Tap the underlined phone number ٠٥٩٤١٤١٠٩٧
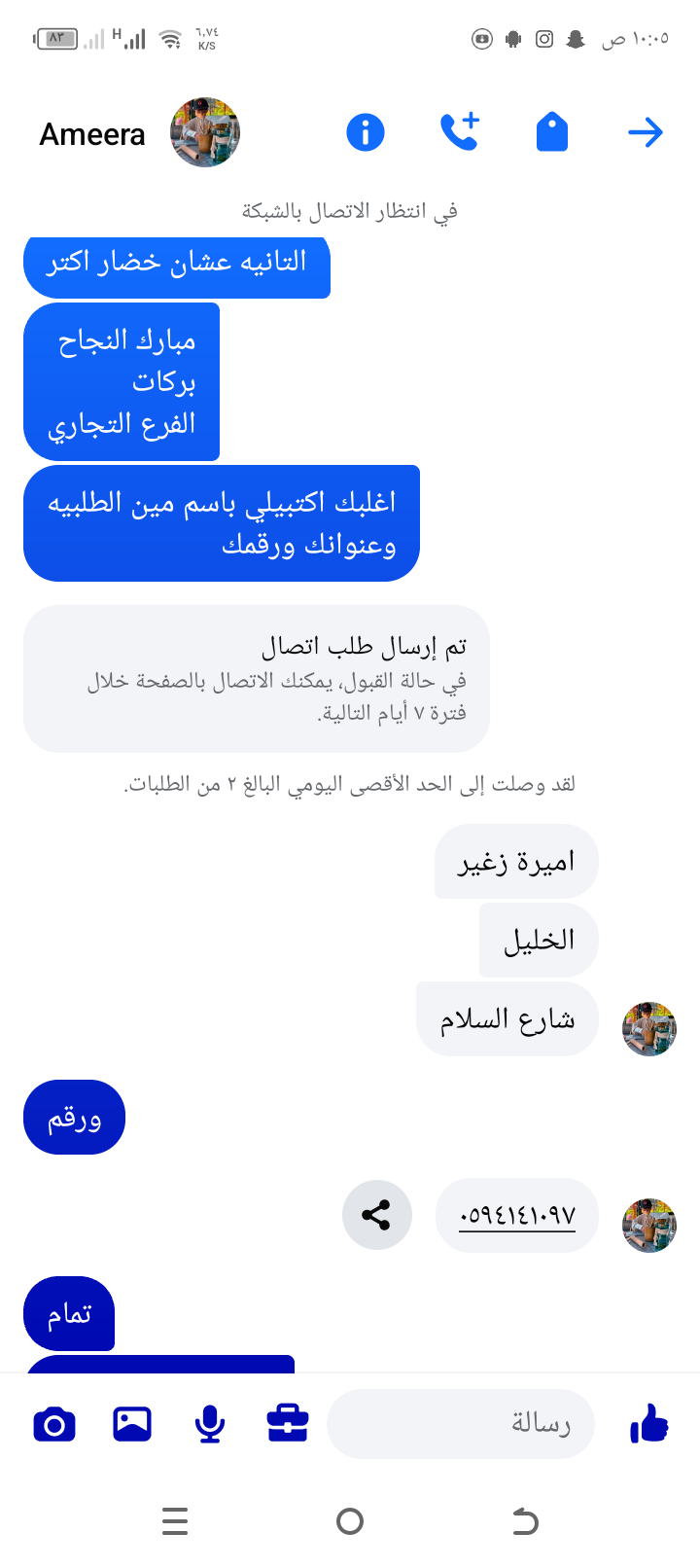700x1568 pixels. (x=517, y=1216)
